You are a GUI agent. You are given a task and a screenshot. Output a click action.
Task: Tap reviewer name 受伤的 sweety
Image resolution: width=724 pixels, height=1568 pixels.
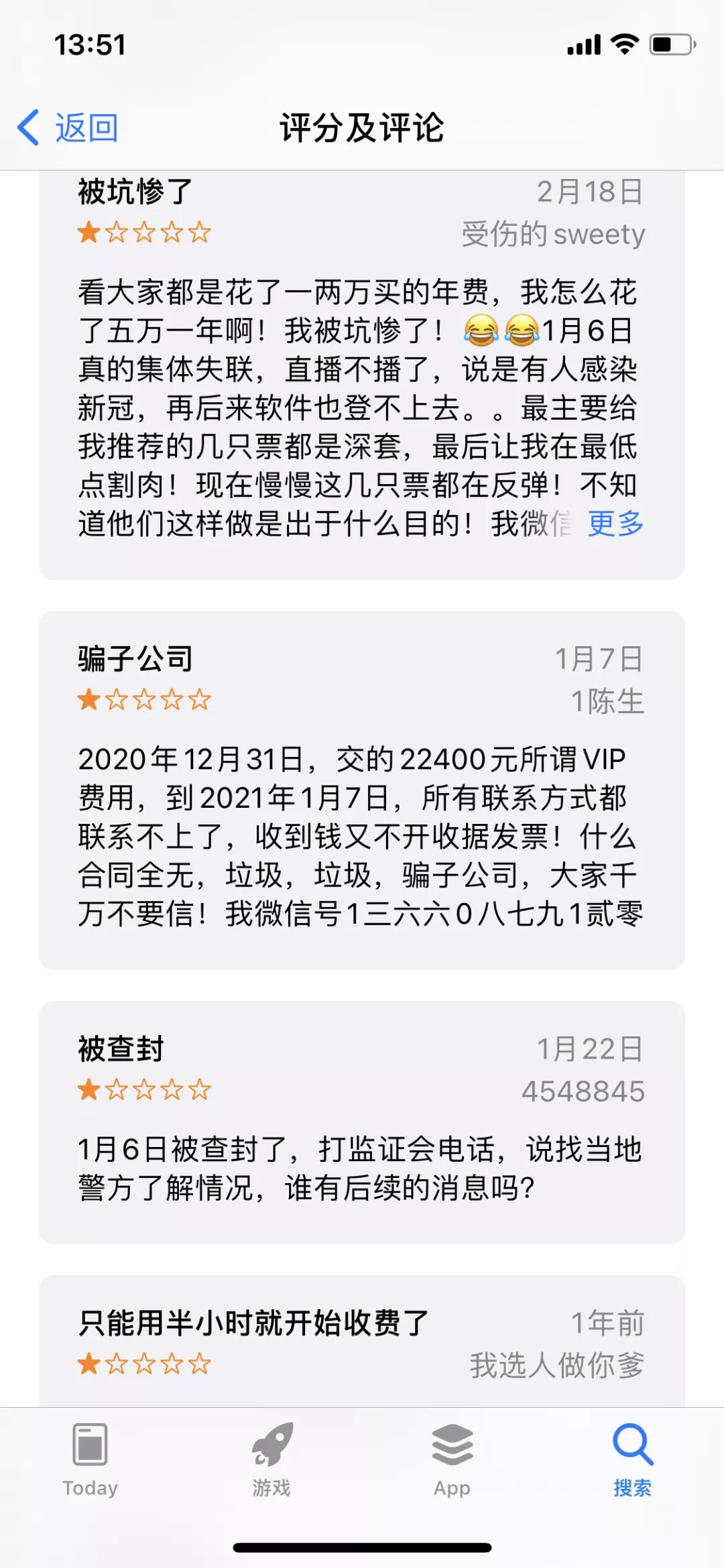551,235
